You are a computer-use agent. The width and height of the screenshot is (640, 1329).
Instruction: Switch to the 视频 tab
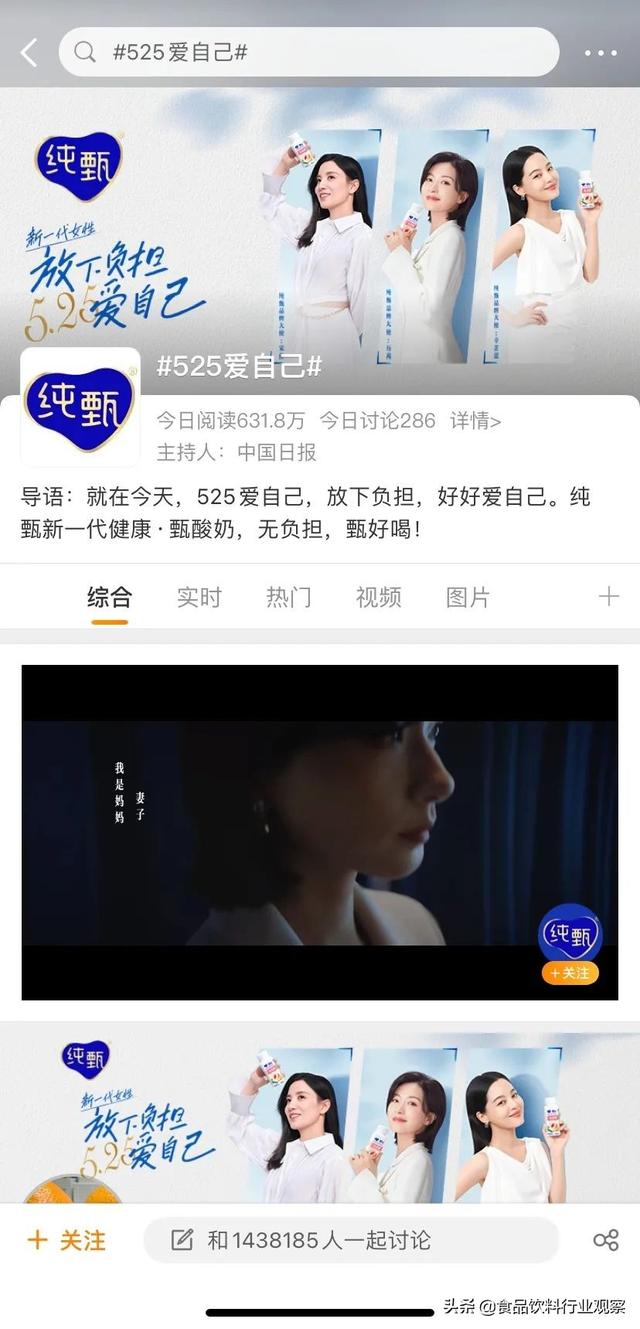pyautogui.click(x=378, y=598)
